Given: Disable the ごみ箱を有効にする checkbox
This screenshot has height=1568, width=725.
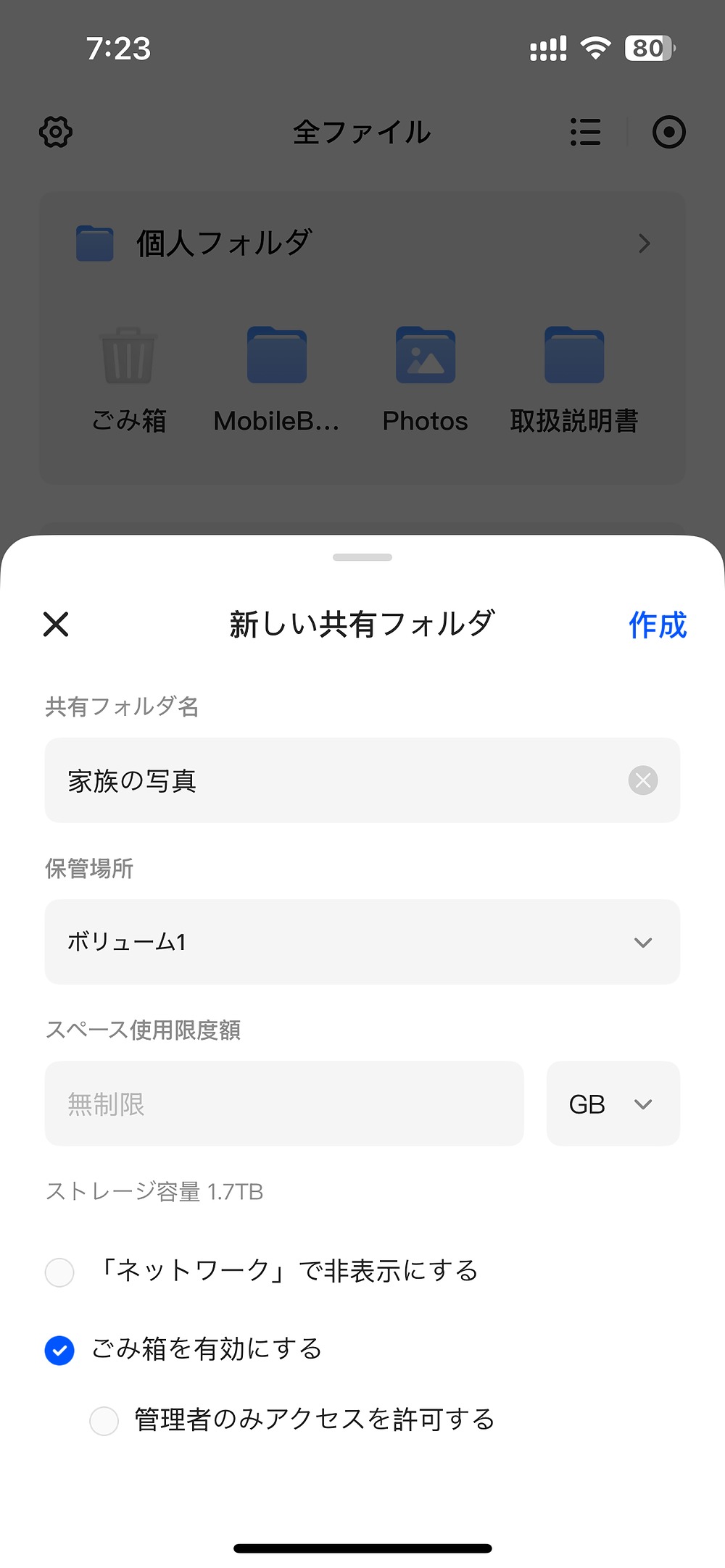Looking at the screenshot, I should point(60,1348).
